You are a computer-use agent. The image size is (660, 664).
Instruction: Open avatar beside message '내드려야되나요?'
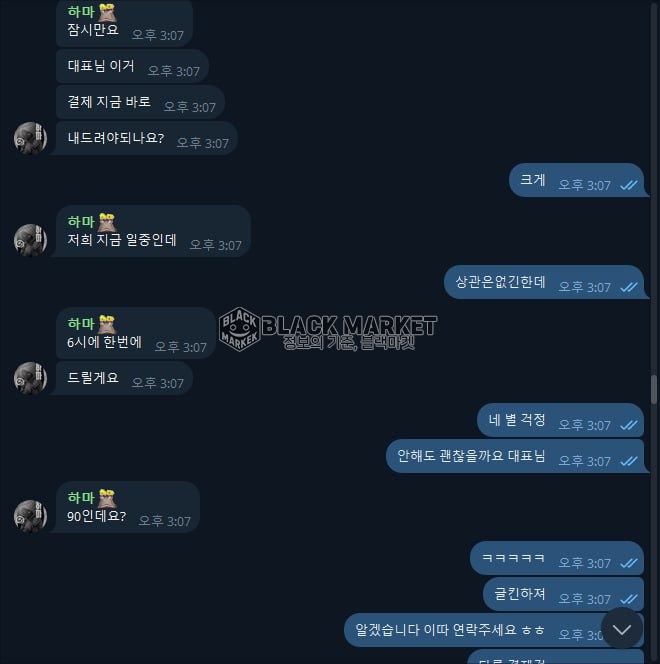[31, 138]
